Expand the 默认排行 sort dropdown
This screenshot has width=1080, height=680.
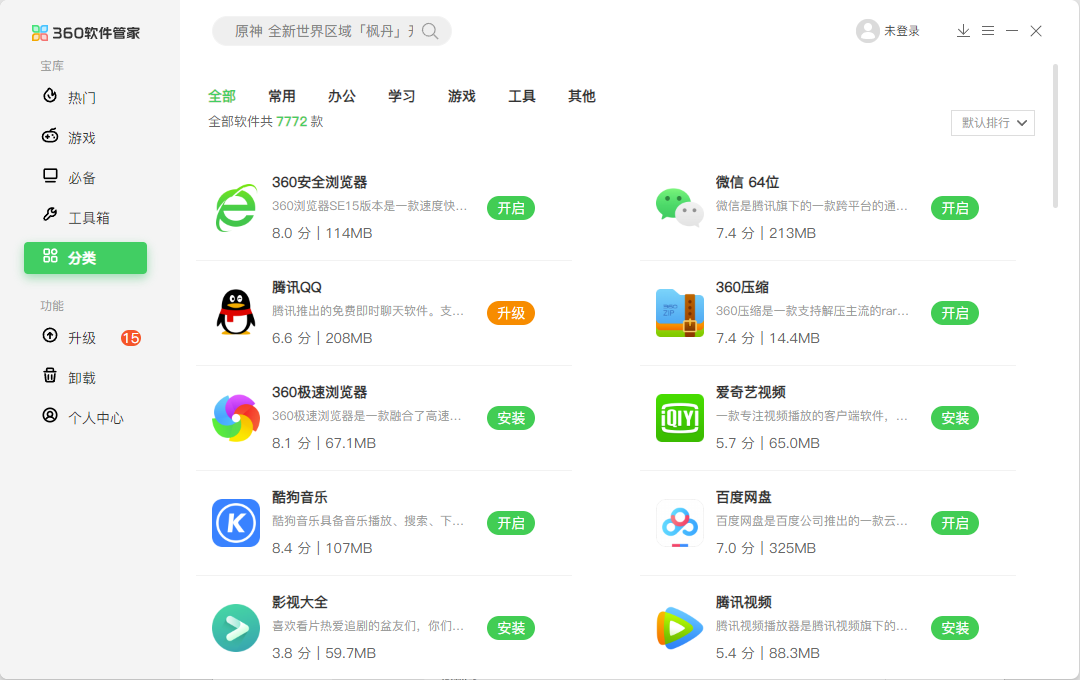pyautogui.click(x=993, y=123)
